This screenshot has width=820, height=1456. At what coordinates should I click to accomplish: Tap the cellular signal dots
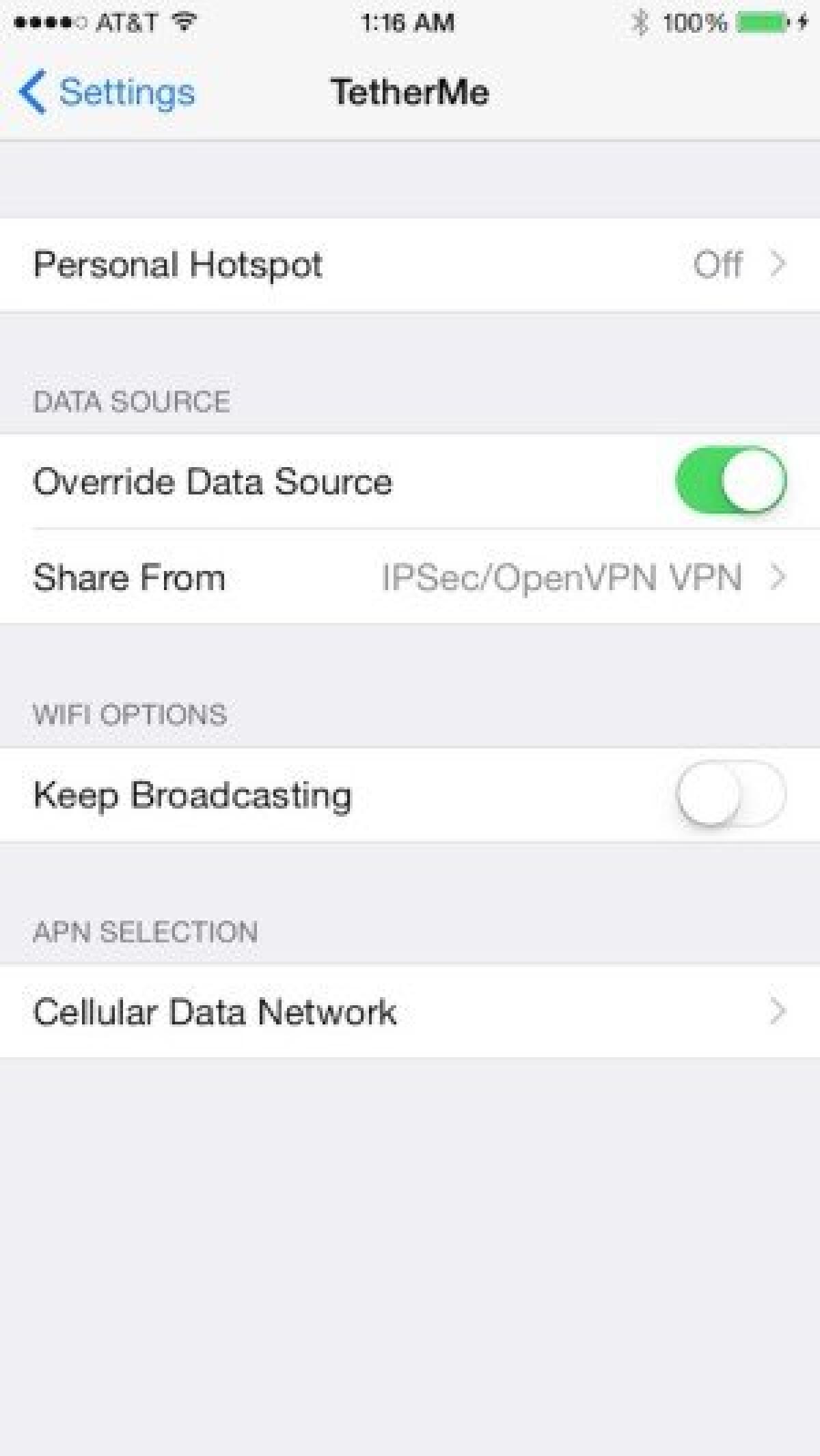click(48, 22)
